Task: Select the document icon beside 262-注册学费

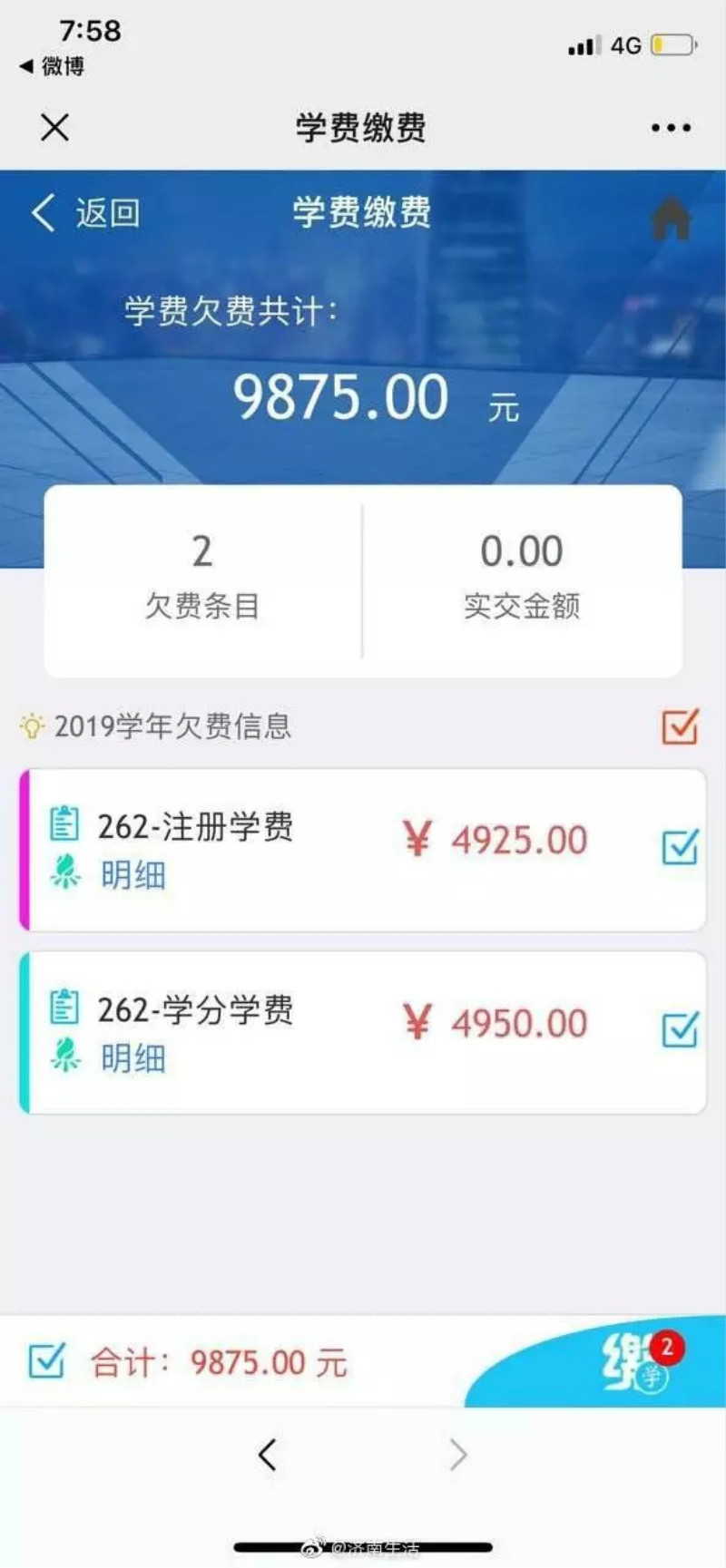Action: pos(64,825)
